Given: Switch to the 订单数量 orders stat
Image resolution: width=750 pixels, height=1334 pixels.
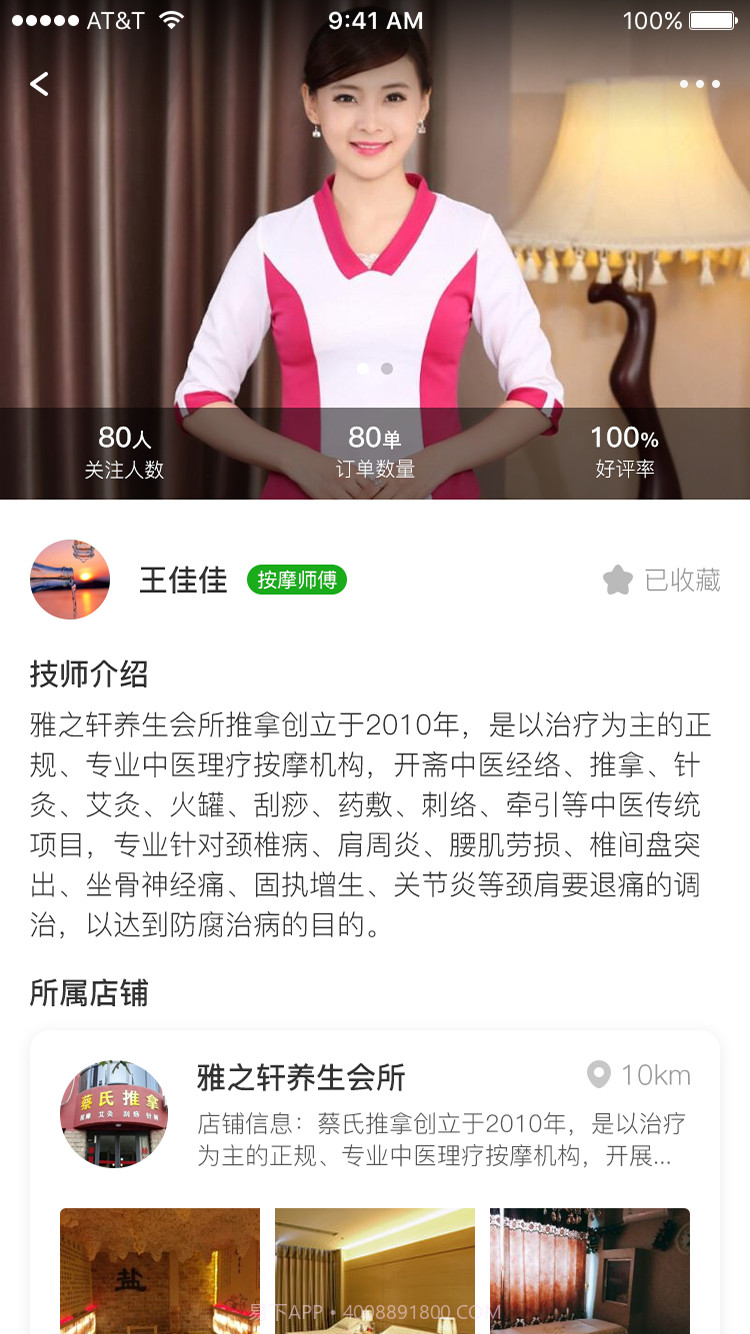Looking at the screenshot, I should (375, 450).
